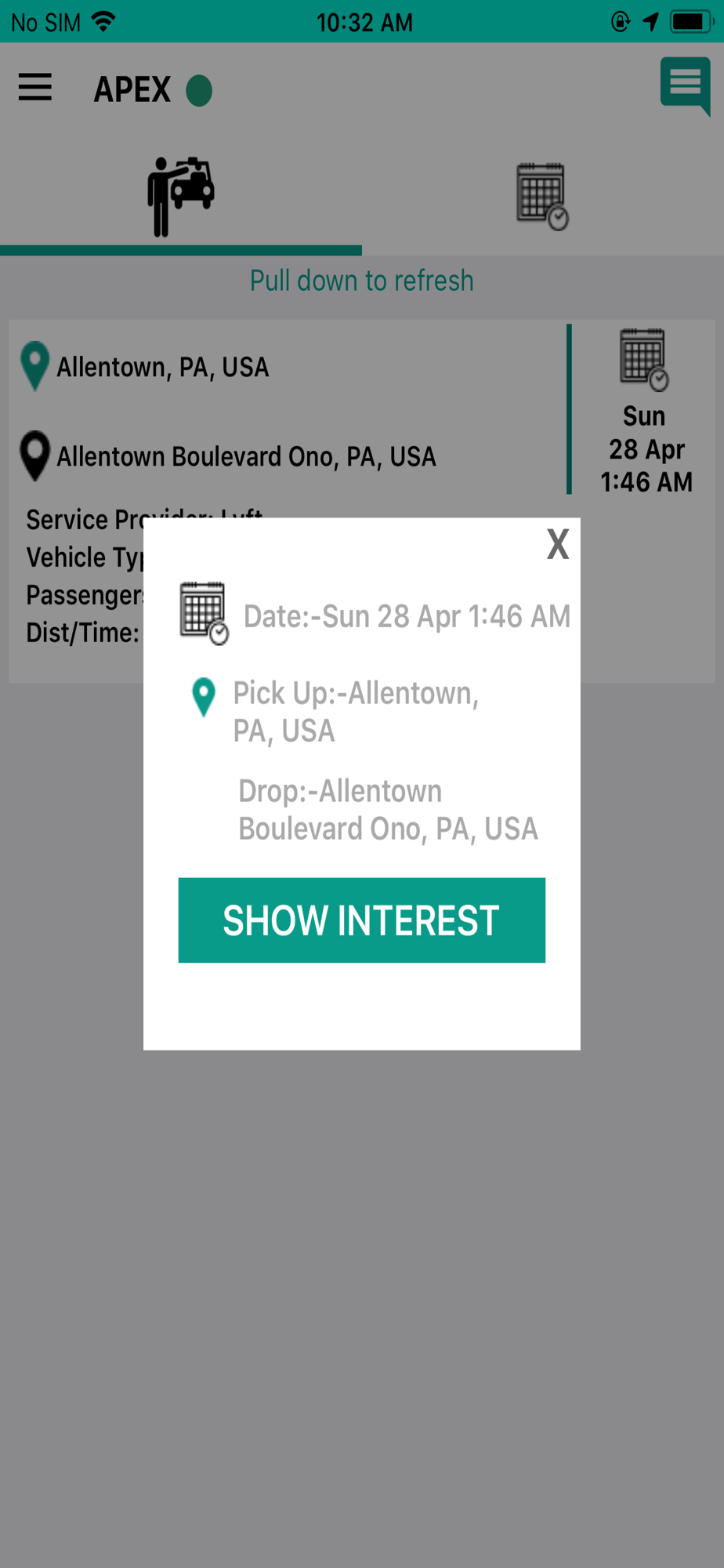Screen dimensions: 724x1568
Task: Select the taxi hailing rides tab
Action: click(x=181, y=196)
